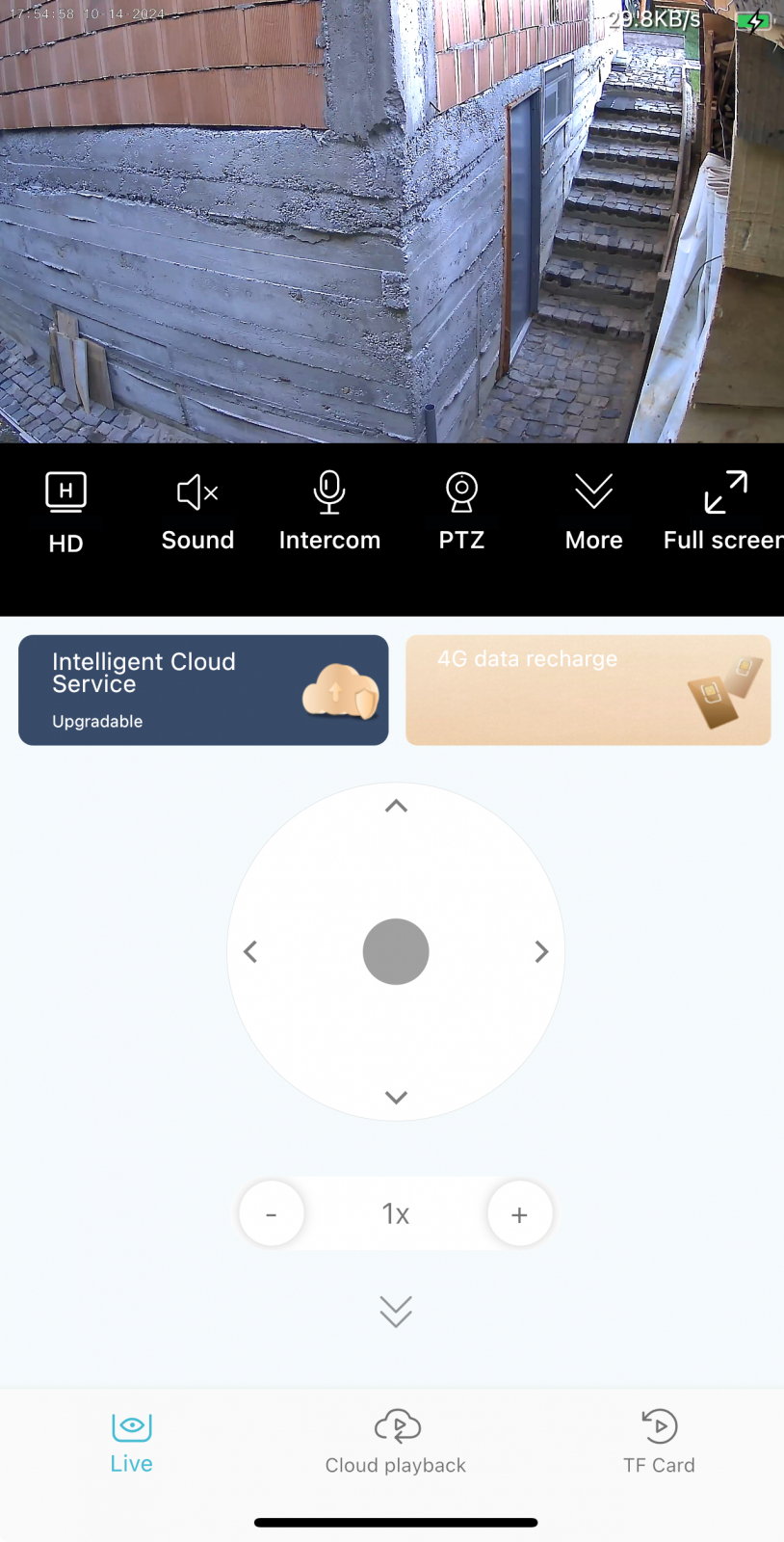Open 4G data recharge
784x1542 pixels.
(588, 690)
